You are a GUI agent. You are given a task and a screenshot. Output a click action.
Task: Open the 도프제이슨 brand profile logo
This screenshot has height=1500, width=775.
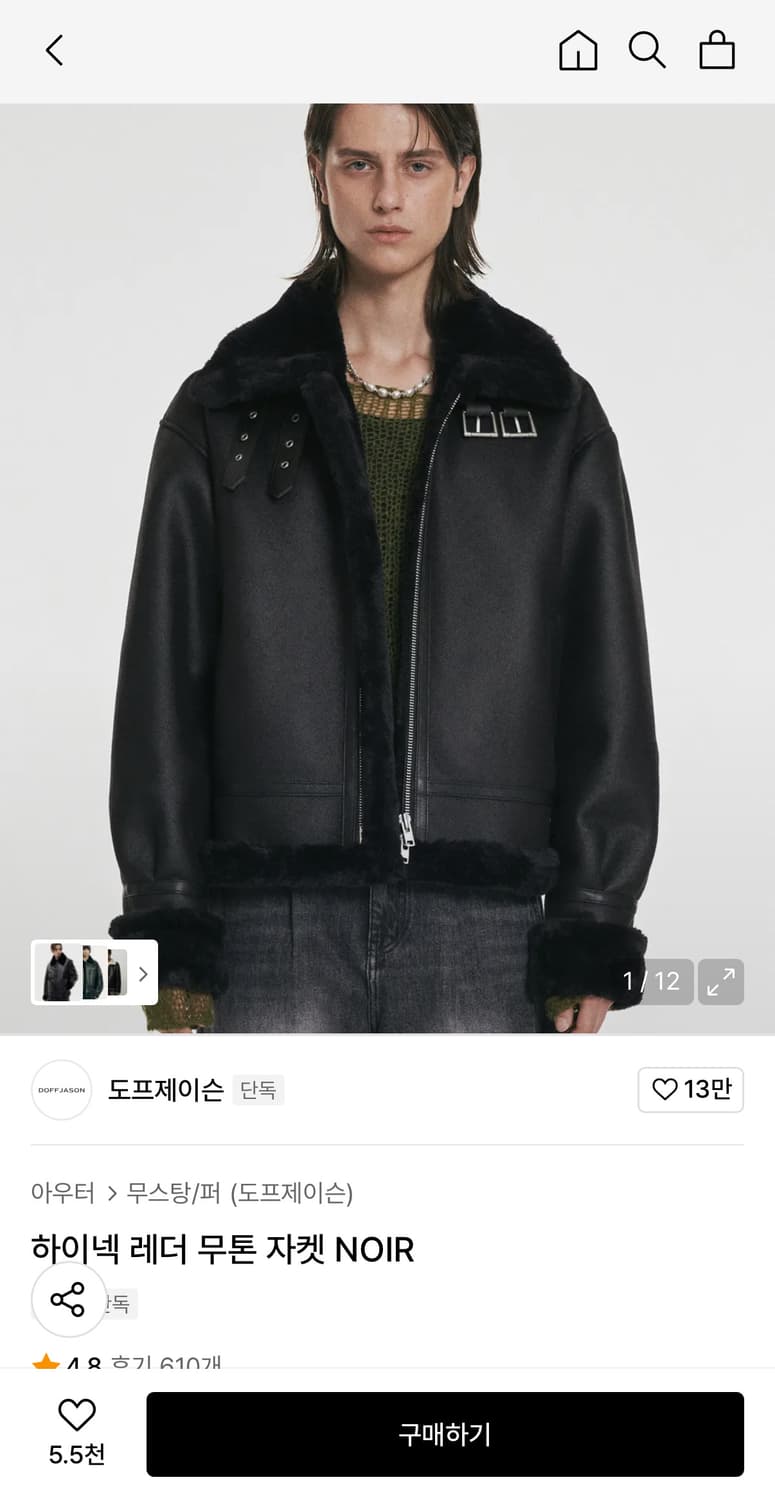61,1090
